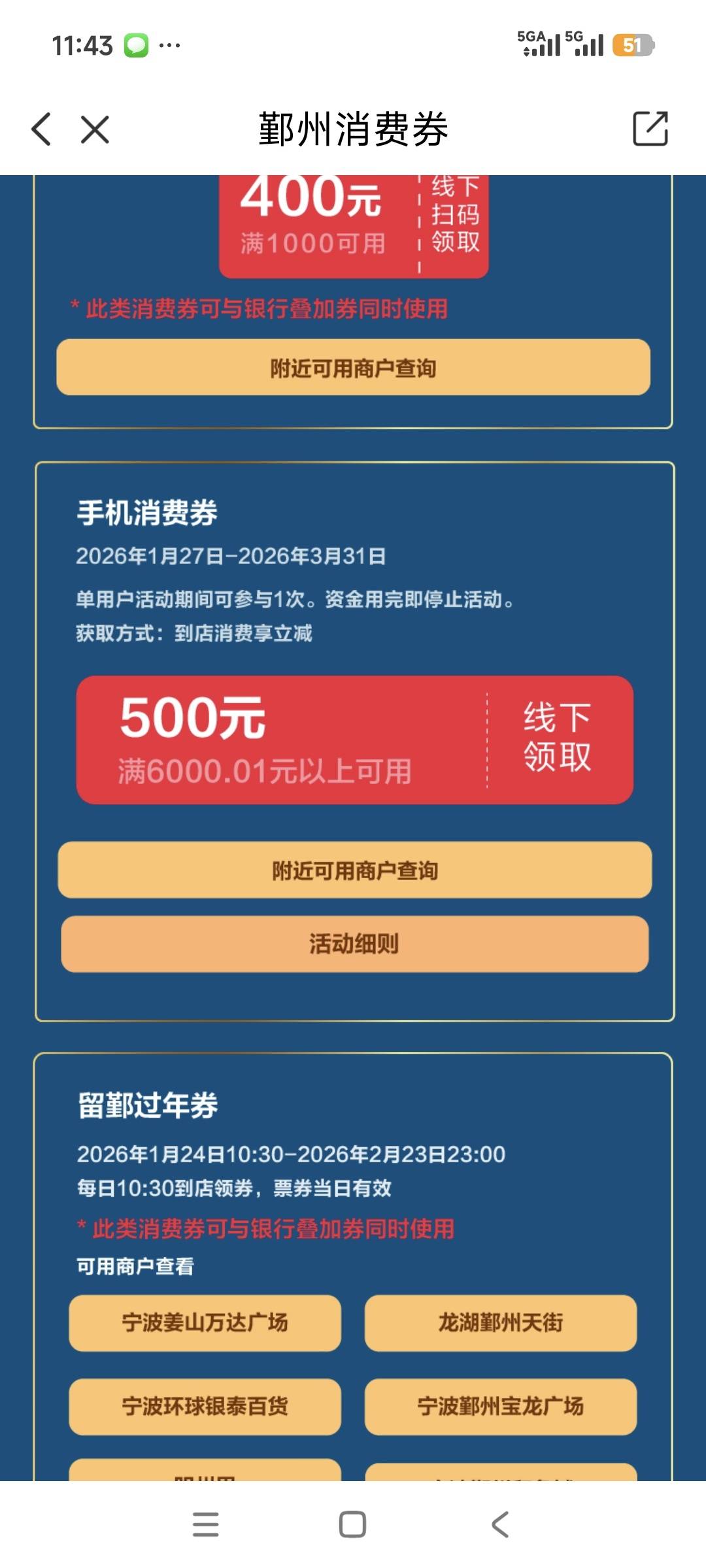
Task: View merchants at 龙湖鄞州天街
Action: point(500,1323)
